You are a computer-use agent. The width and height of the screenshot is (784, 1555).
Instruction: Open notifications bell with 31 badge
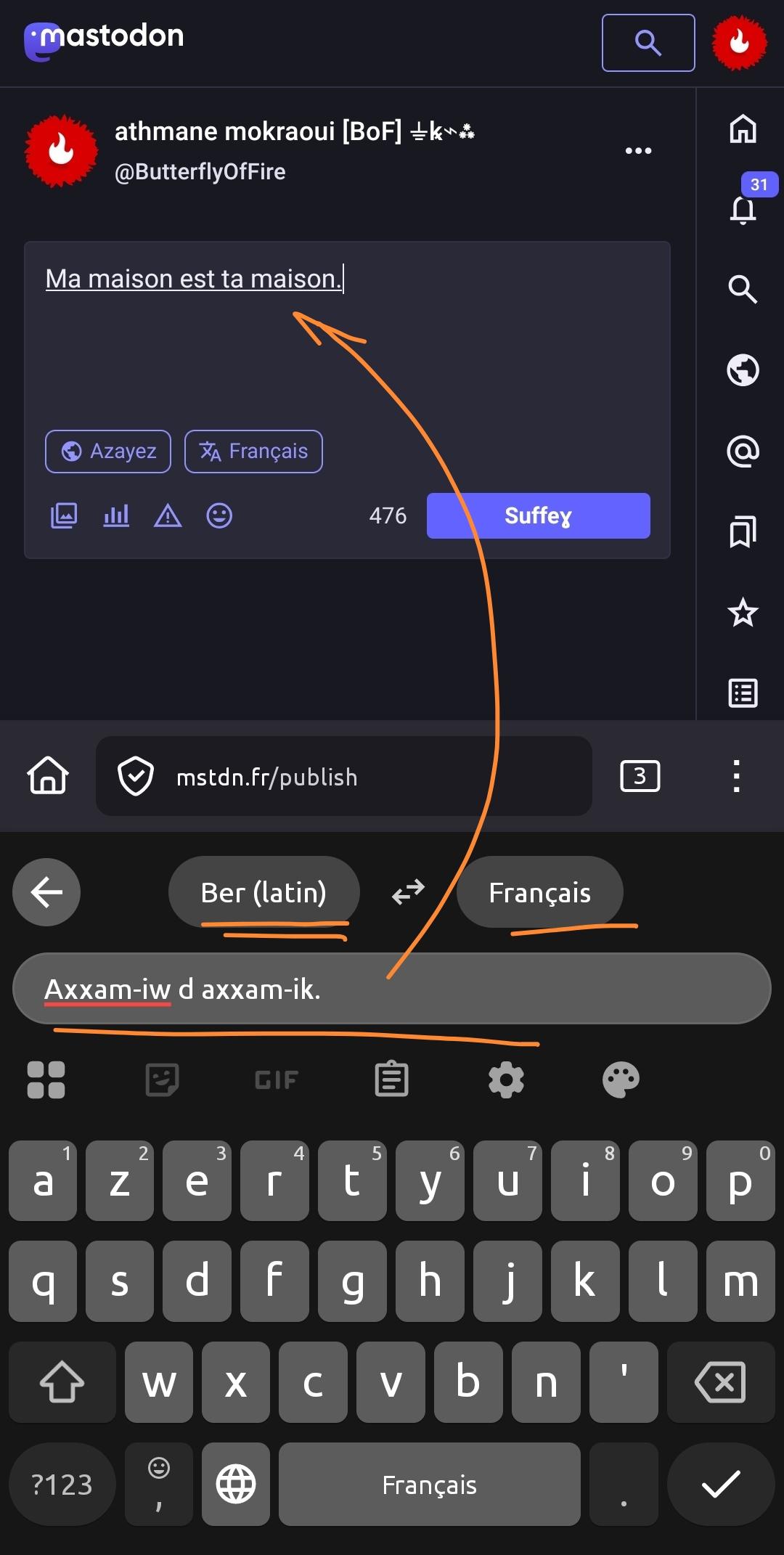point(743,209)
